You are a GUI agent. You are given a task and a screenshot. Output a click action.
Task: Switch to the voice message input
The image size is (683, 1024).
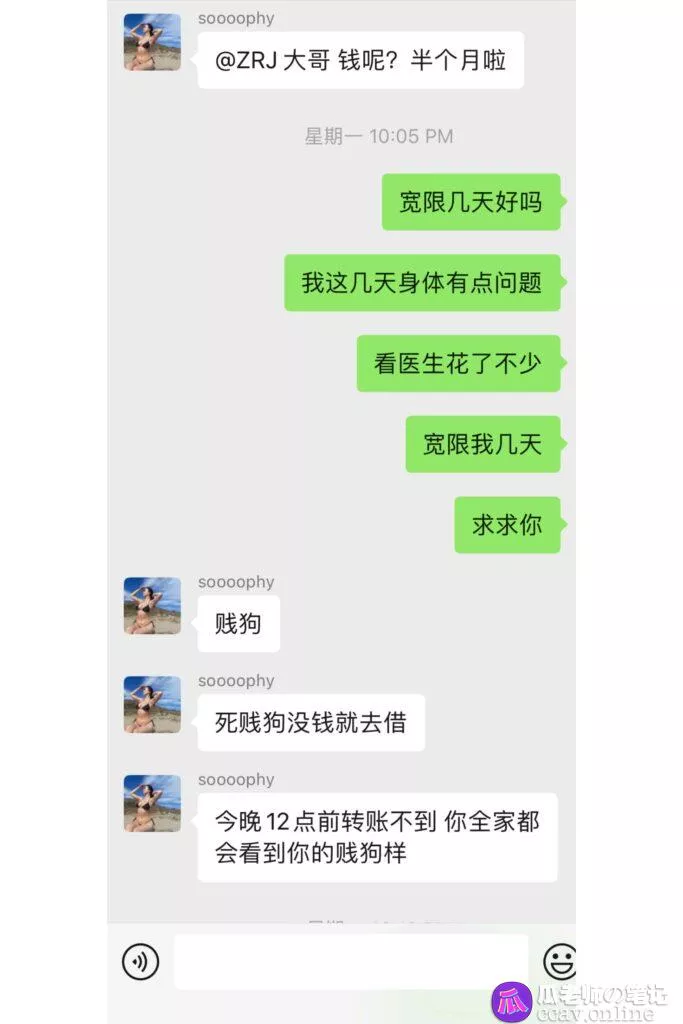140,962
